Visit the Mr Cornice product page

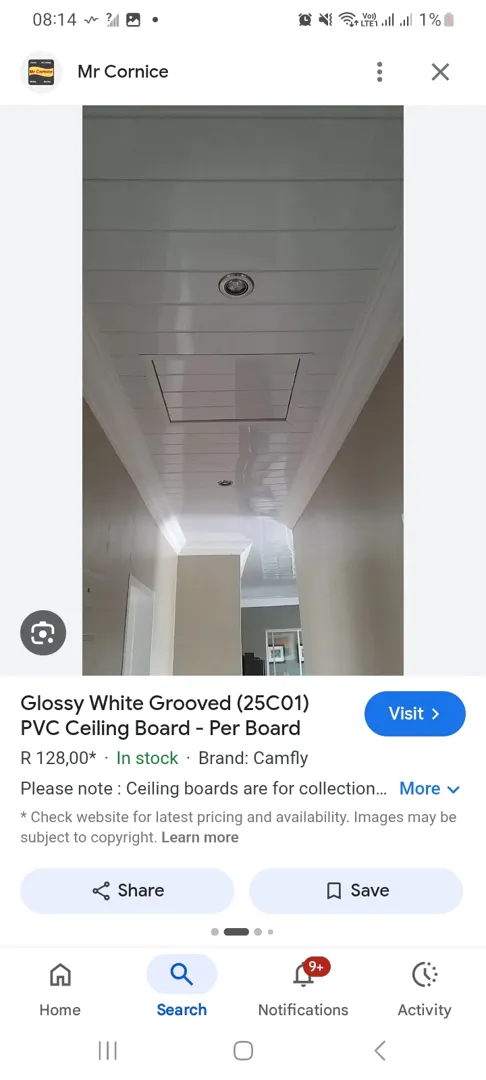pos(414,714)
